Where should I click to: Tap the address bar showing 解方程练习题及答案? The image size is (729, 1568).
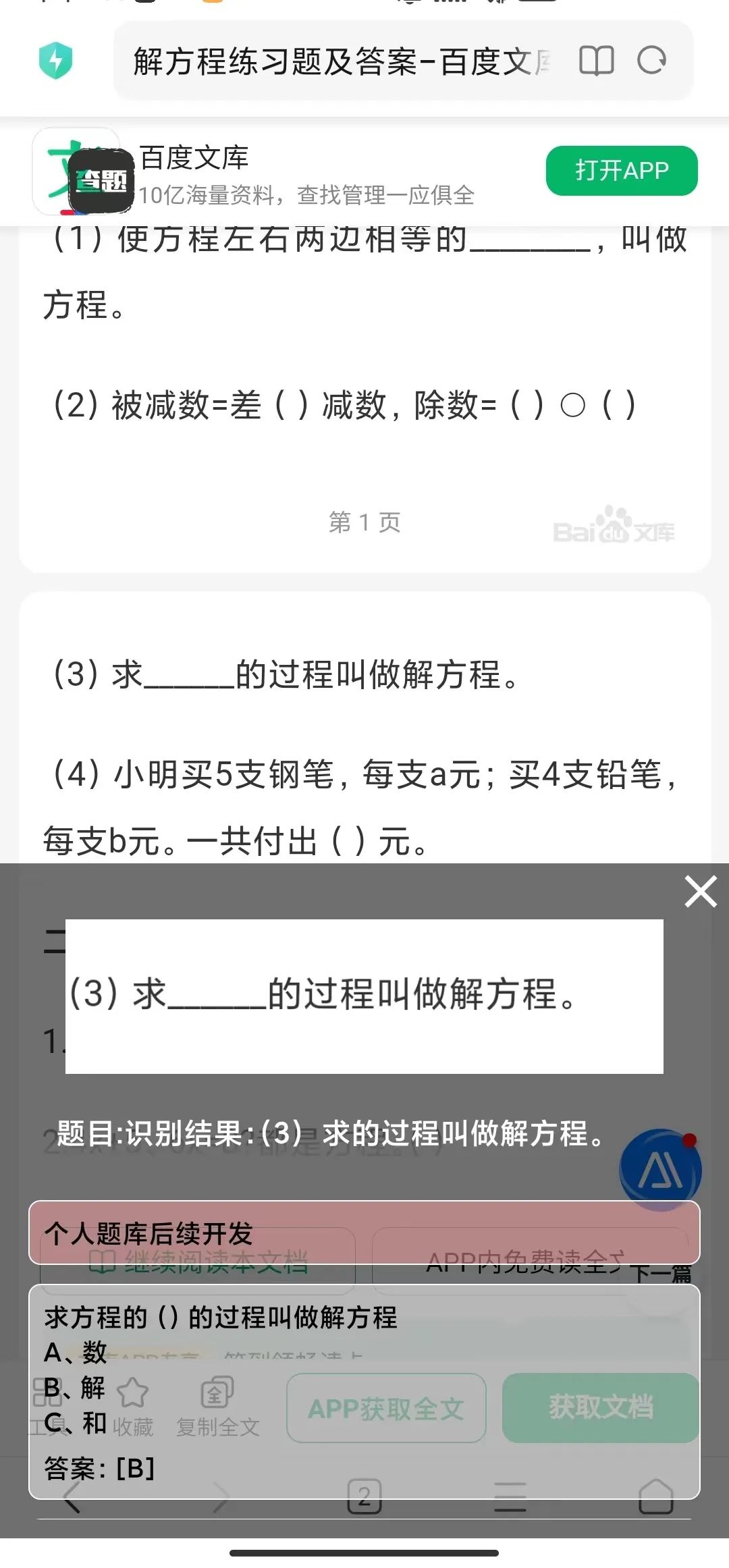[x=341, y=62]
